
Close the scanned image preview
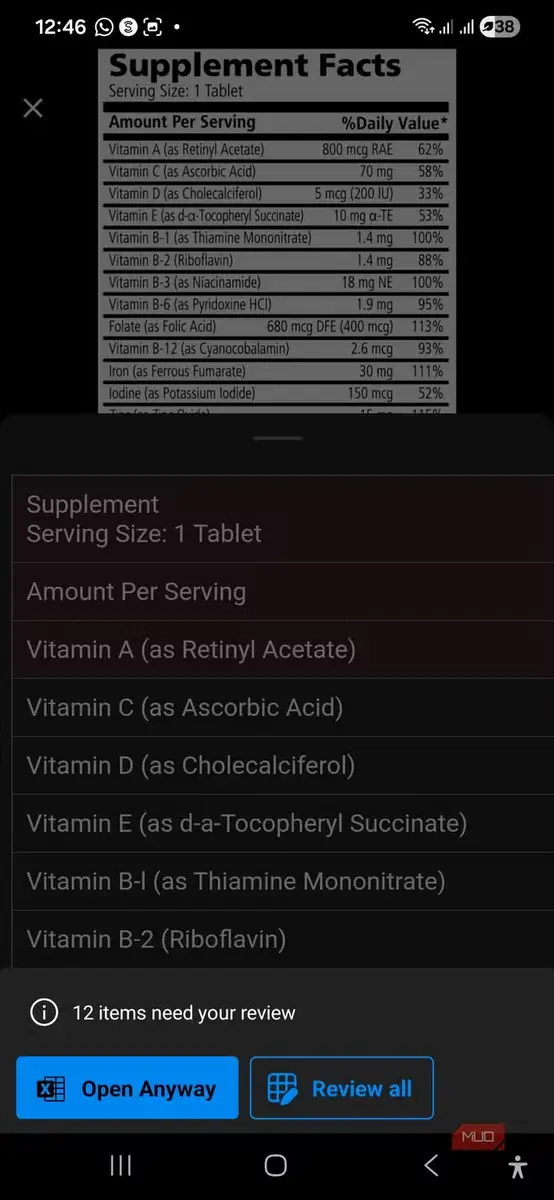pos(33,108)
